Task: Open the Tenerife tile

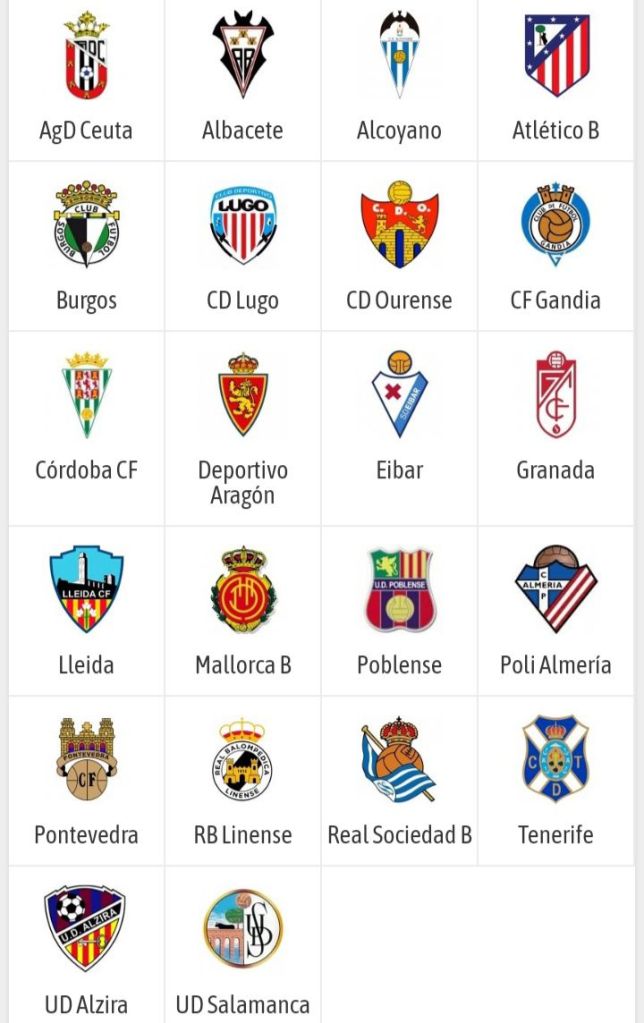Action: tap(556, 780)
